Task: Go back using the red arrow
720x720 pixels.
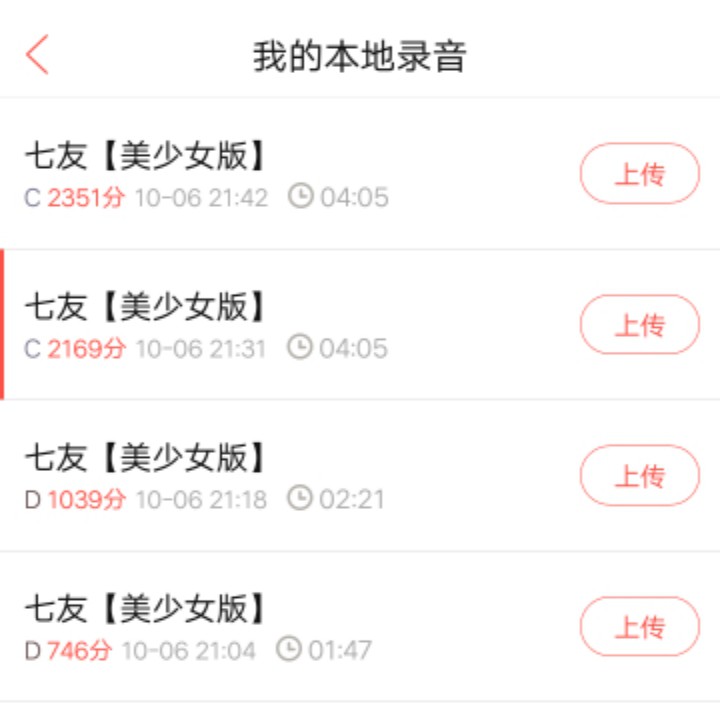Action: (38, 55)
